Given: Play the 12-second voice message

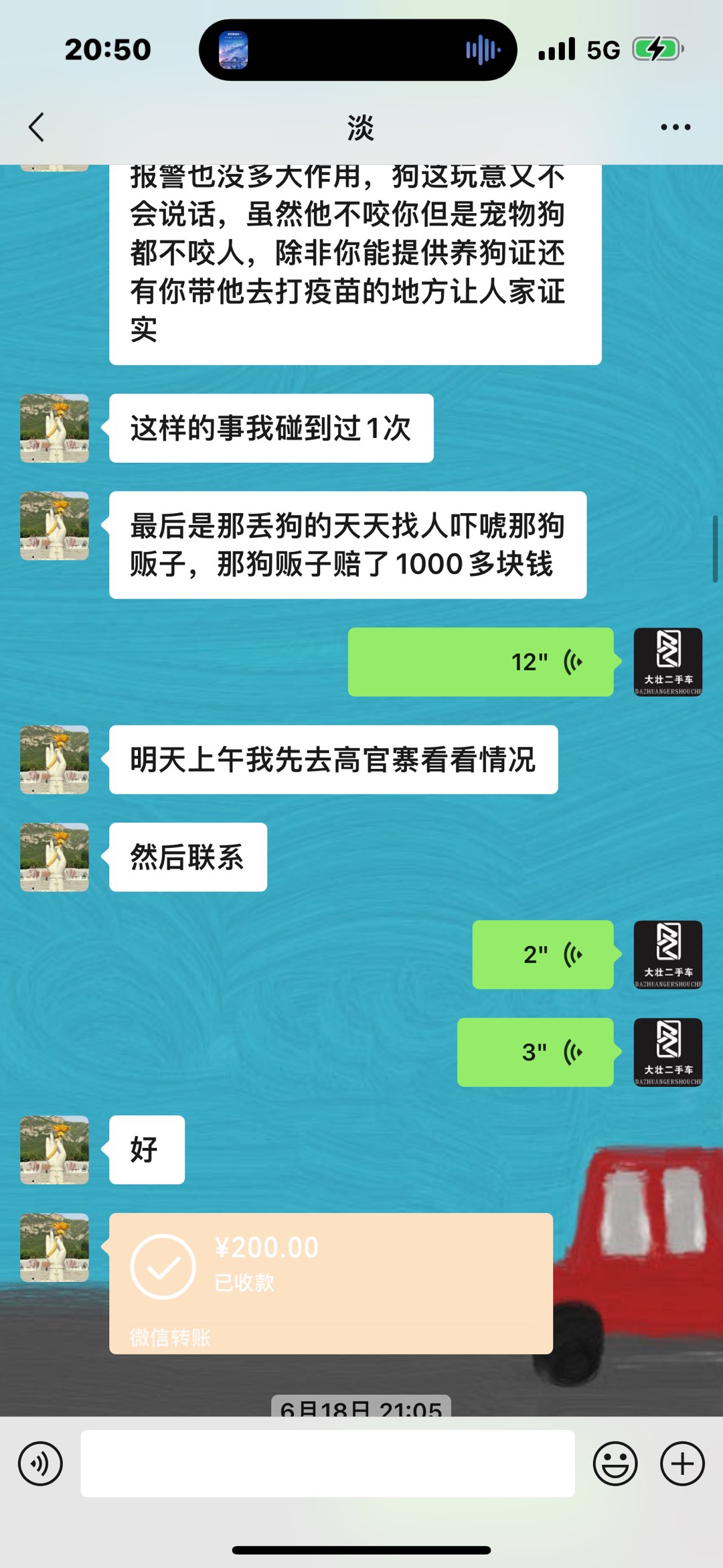Looking at the screenshot, I should pyautogui.click(x=481, y=662).
